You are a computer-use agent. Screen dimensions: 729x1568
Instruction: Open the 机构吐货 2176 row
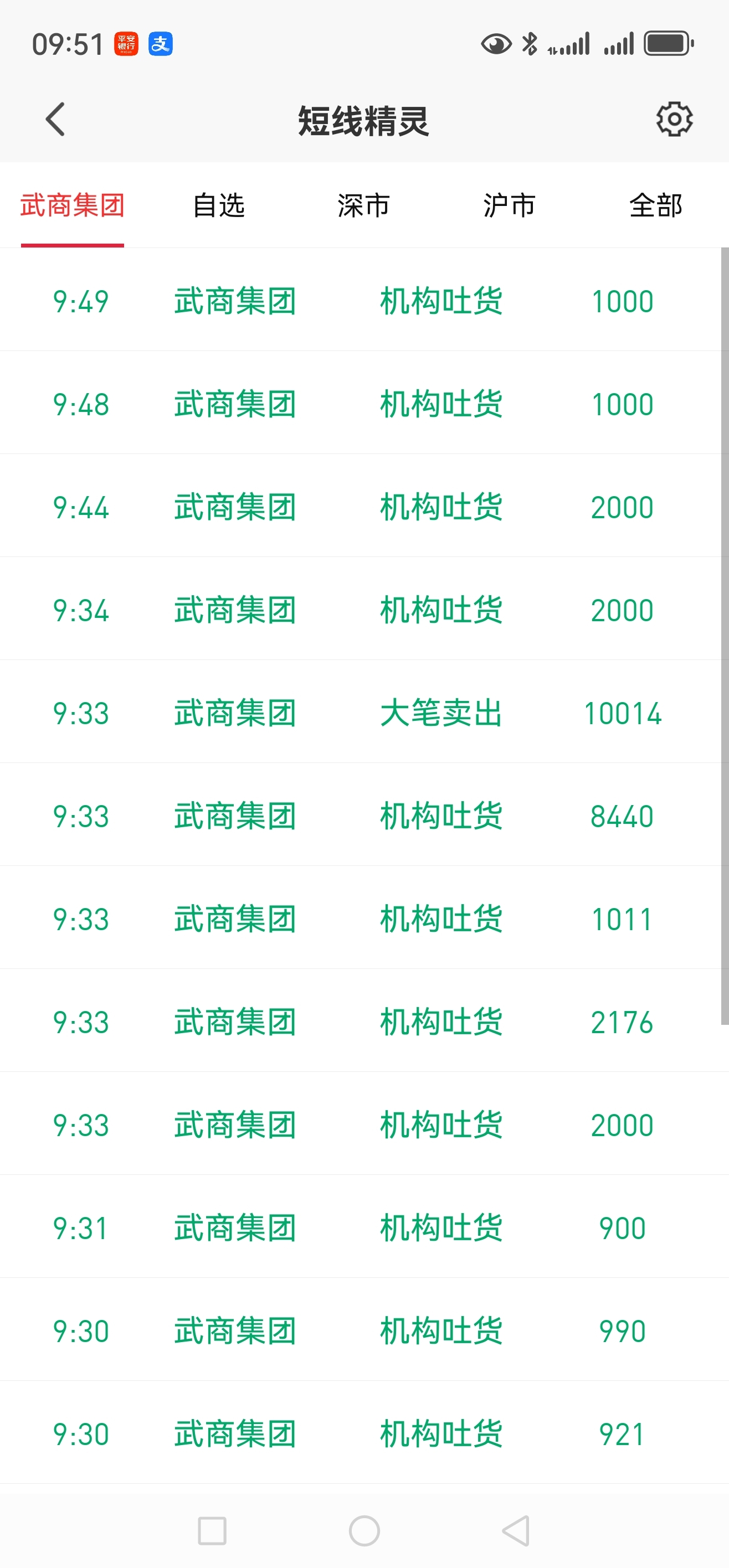(x=361, y=1020)
